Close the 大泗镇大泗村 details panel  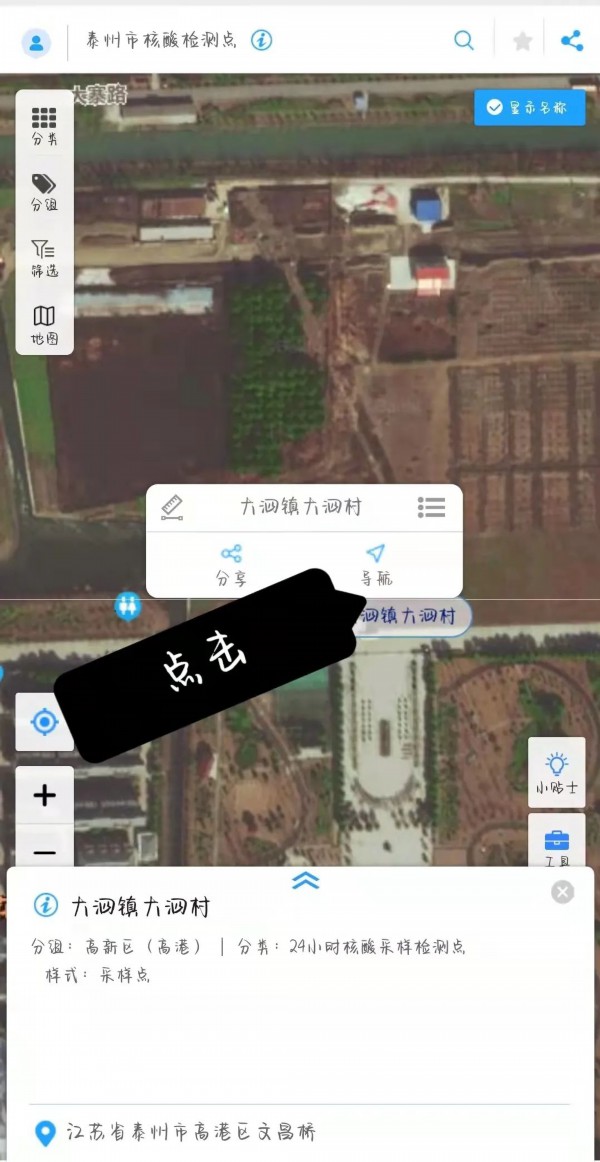563,892
